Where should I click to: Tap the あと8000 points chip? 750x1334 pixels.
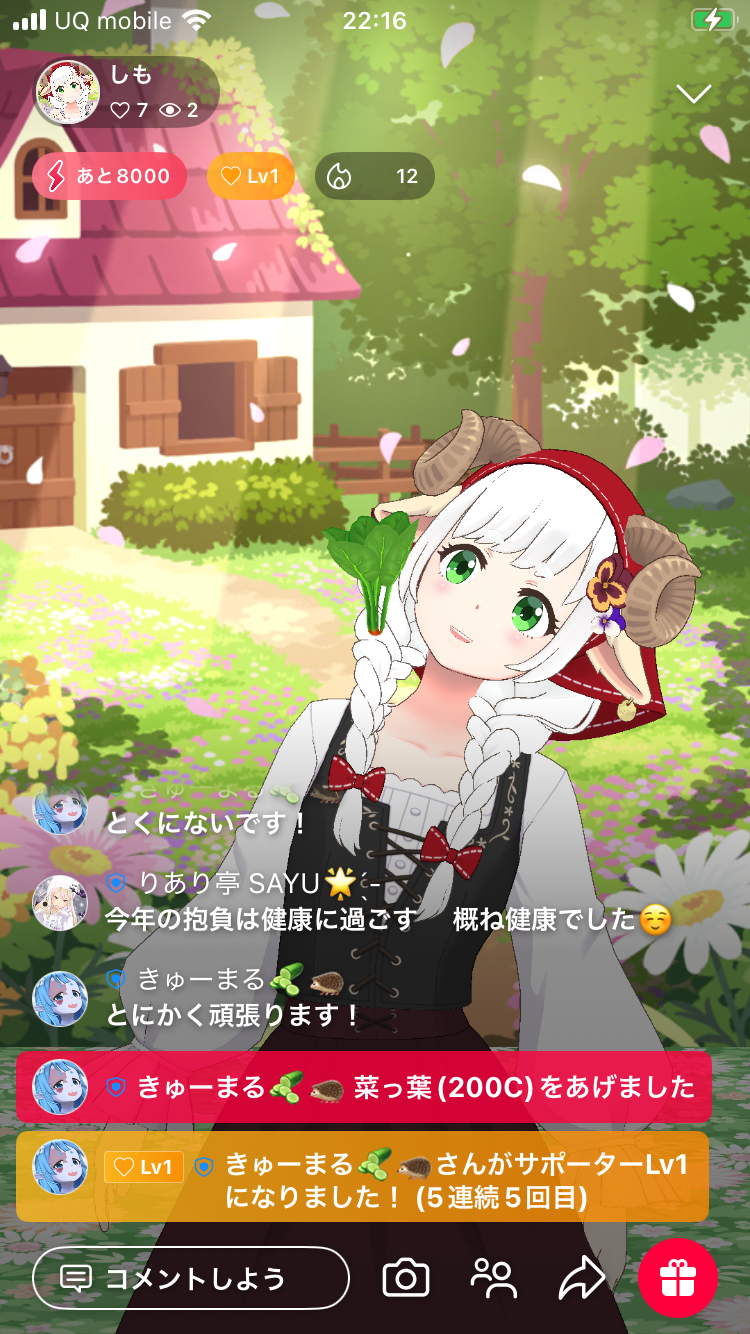[x=109, y=177]
